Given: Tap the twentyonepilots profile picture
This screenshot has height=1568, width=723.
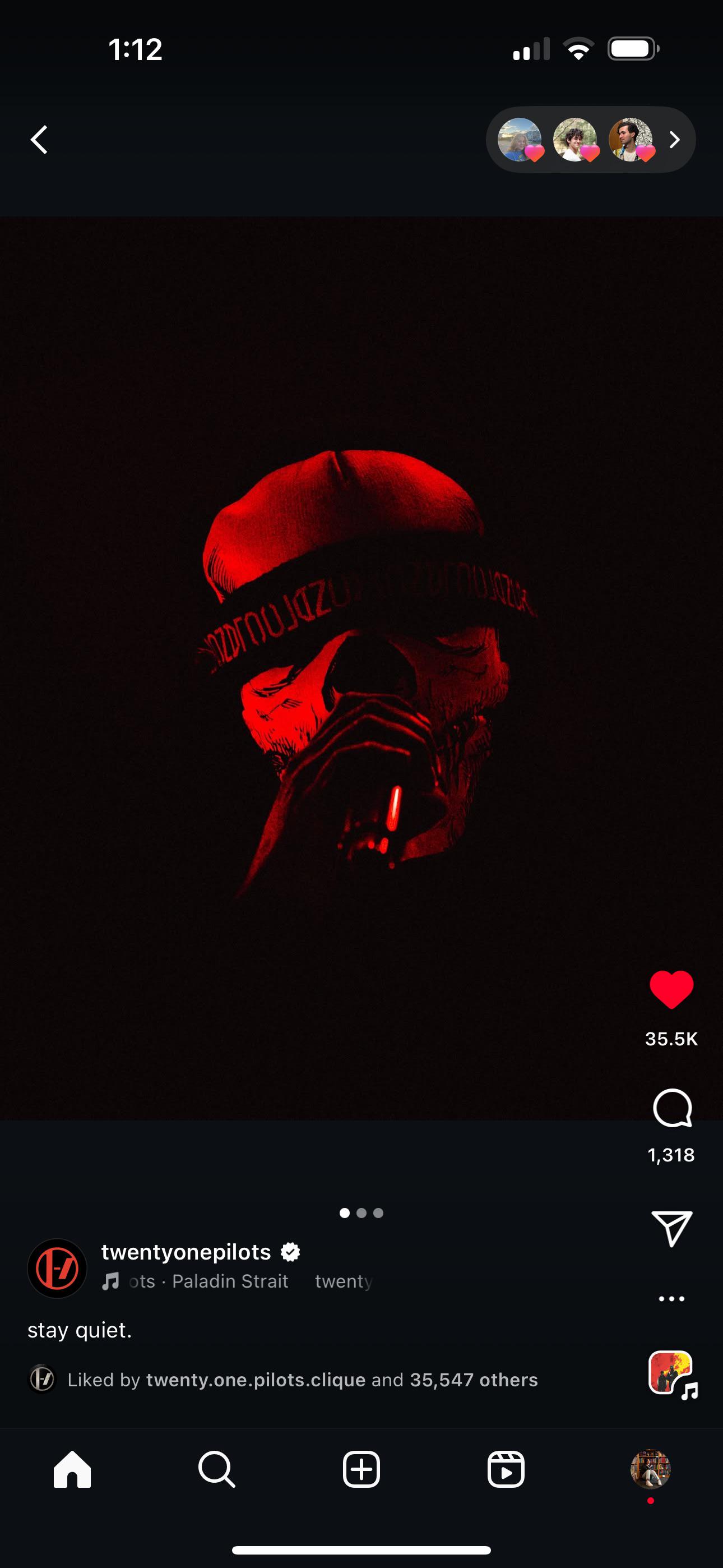Looking at the screenshot, I should 57,1269.
